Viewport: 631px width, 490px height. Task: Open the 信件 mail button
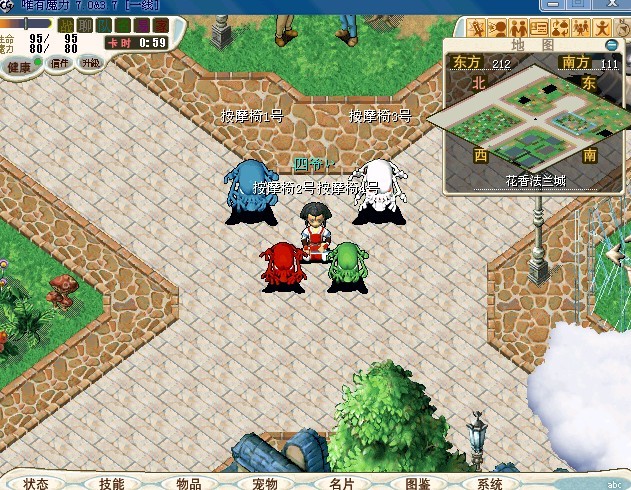pos(60,63)
